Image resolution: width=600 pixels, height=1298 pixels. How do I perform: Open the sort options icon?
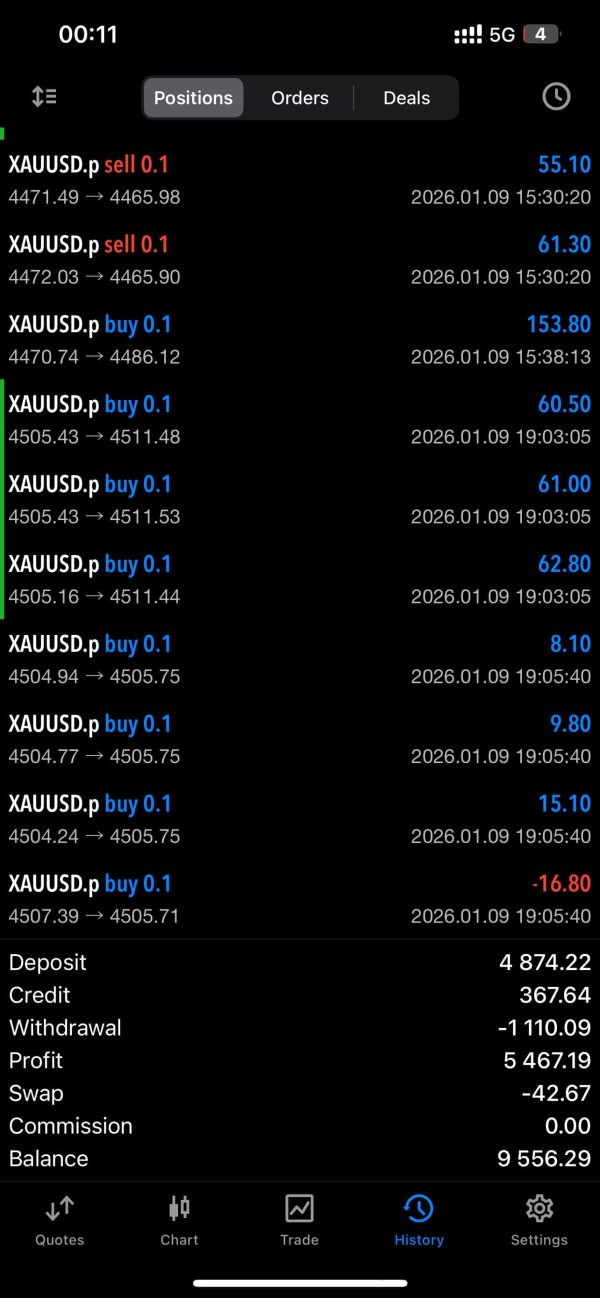tap(44, 97)
